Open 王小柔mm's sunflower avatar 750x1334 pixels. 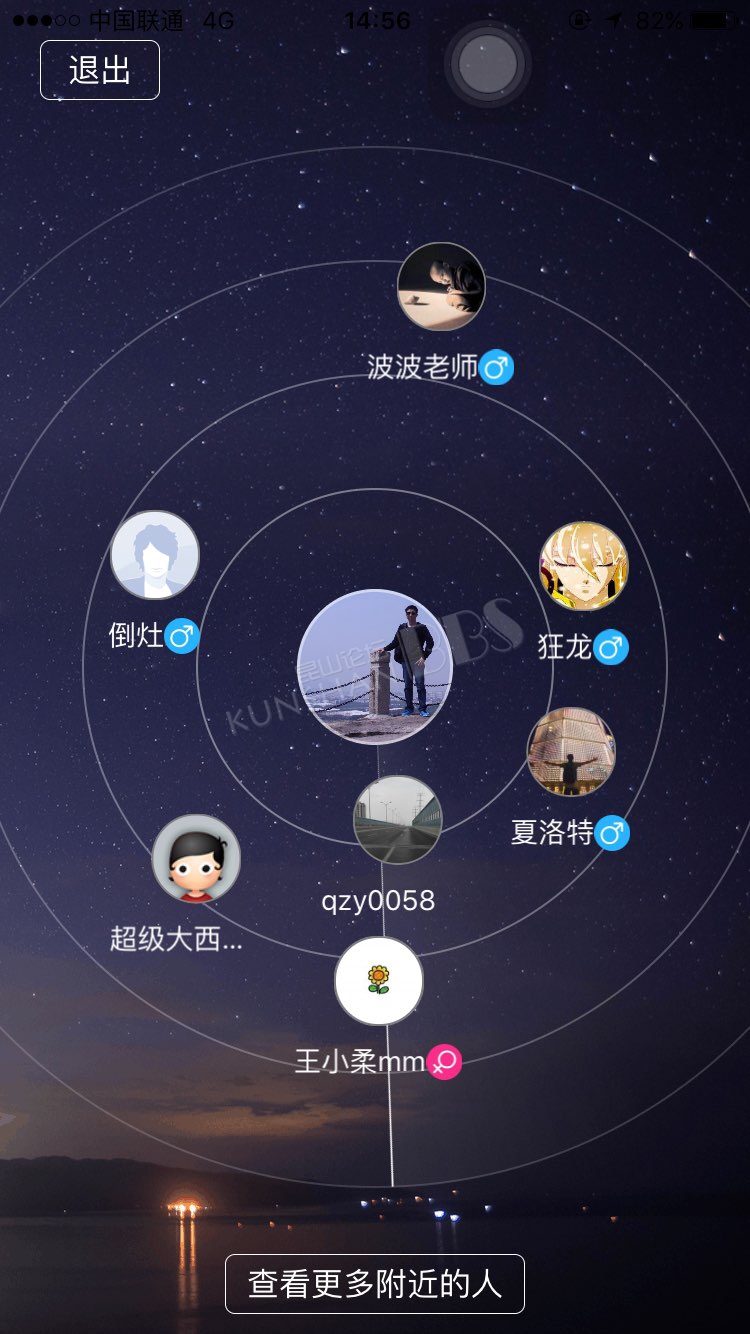pyautogui.click(x=379, y=981)
